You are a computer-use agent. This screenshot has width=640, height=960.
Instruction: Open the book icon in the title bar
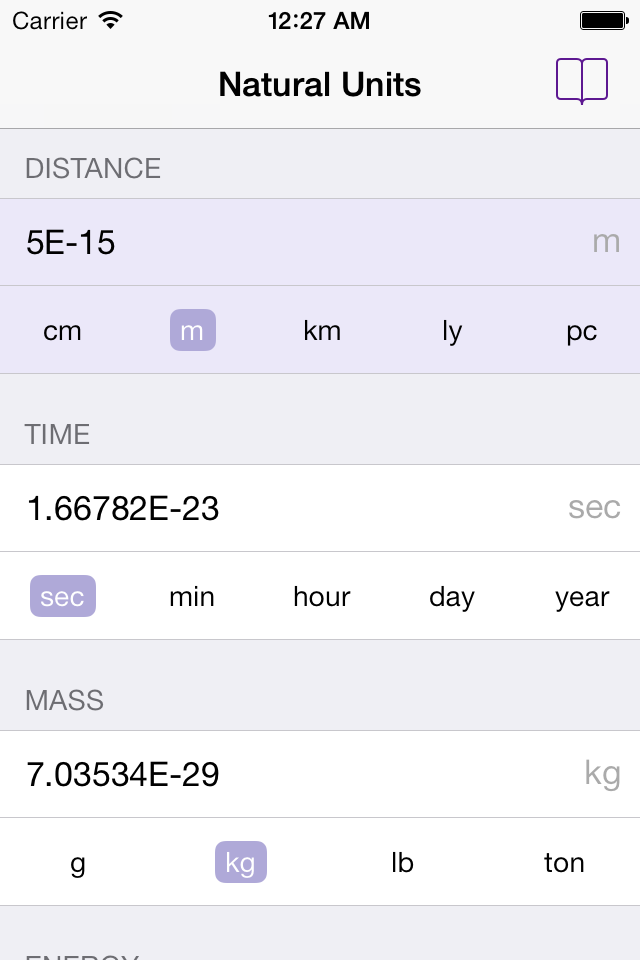pyautogui.click(x=581, y=81)
